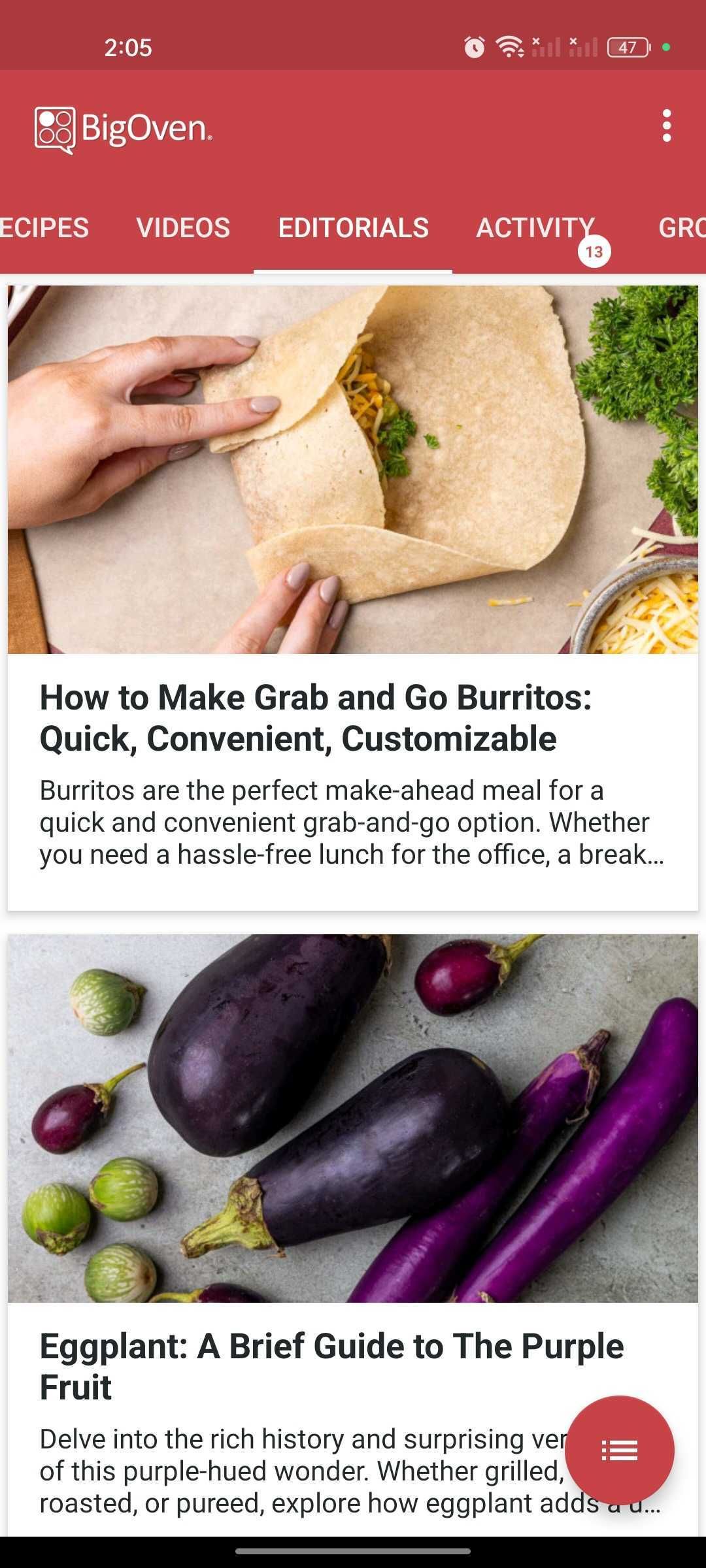Open the Activity tab
The height and width of the screenshot is (1568, 706).
pos(536,228)
